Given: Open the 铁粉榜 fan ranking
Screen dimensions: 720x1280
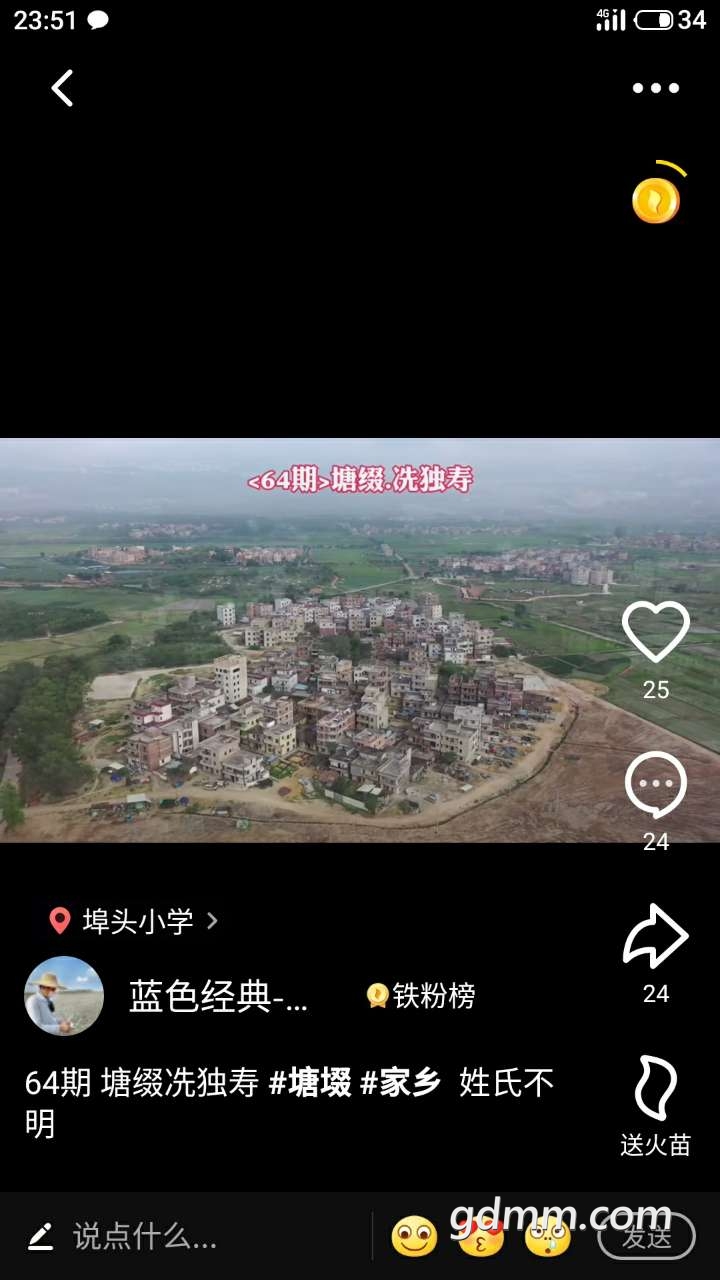Looking at the screenshot, I should [x=421, y=996].
